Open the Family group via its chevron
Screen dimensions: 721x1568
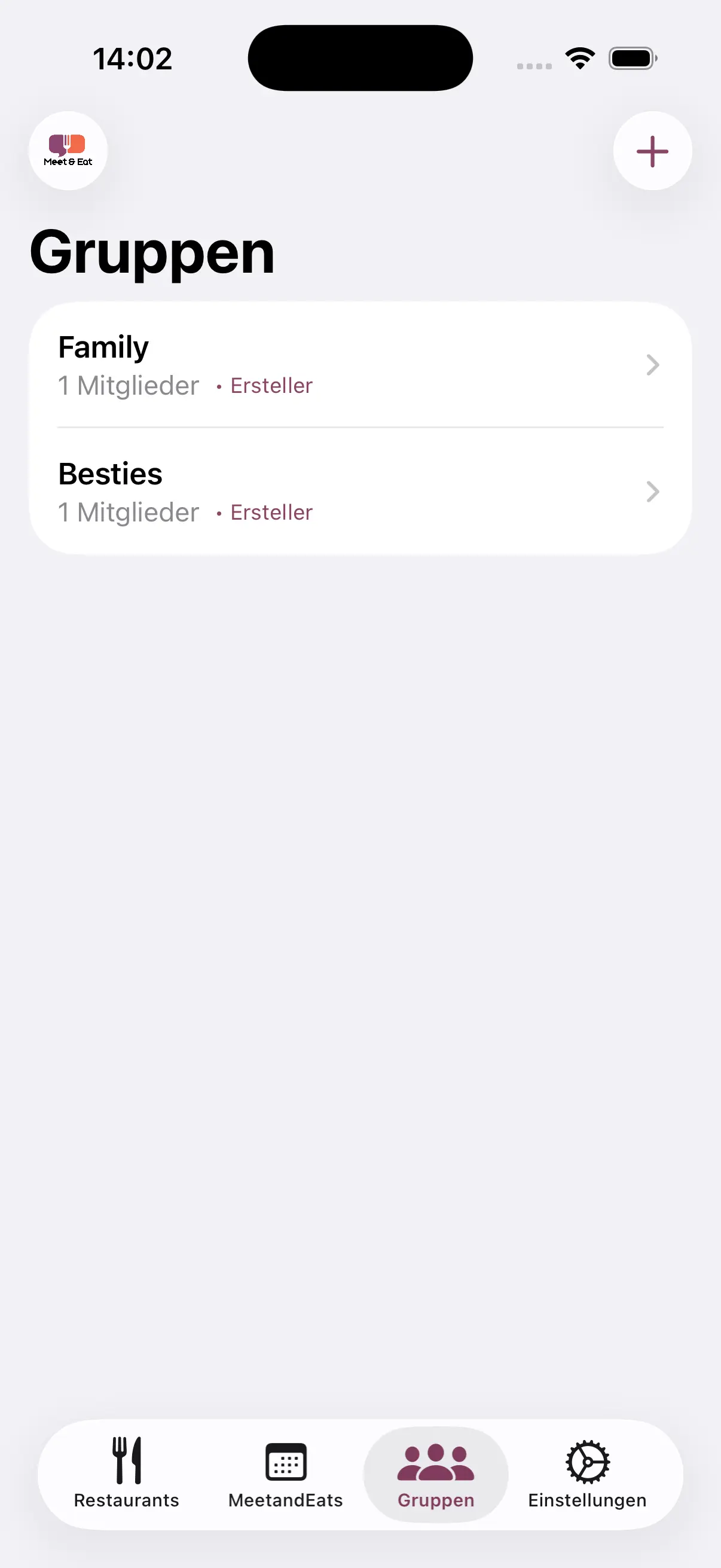tap(652, 365)
